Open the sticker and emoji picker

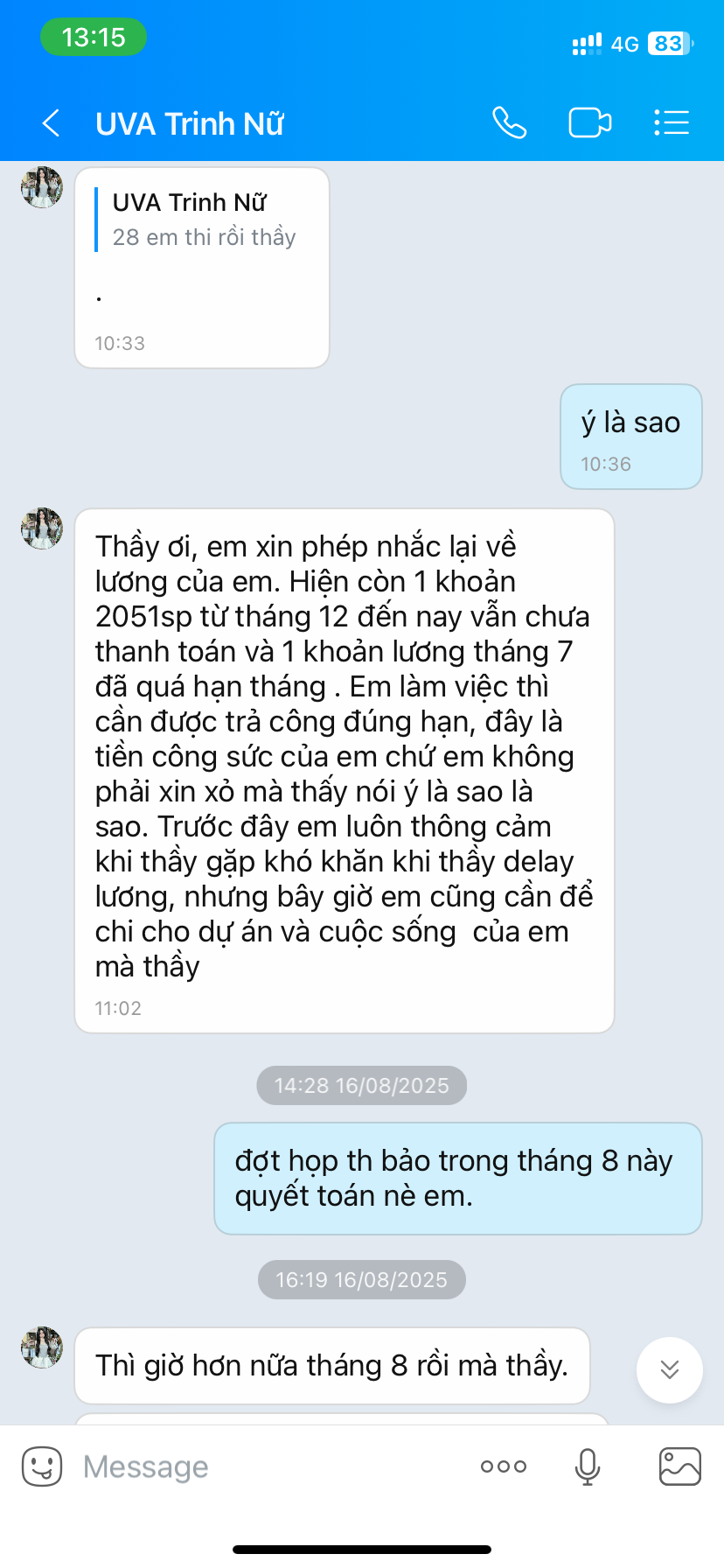pyautogui.click(x=42, y=1466)
